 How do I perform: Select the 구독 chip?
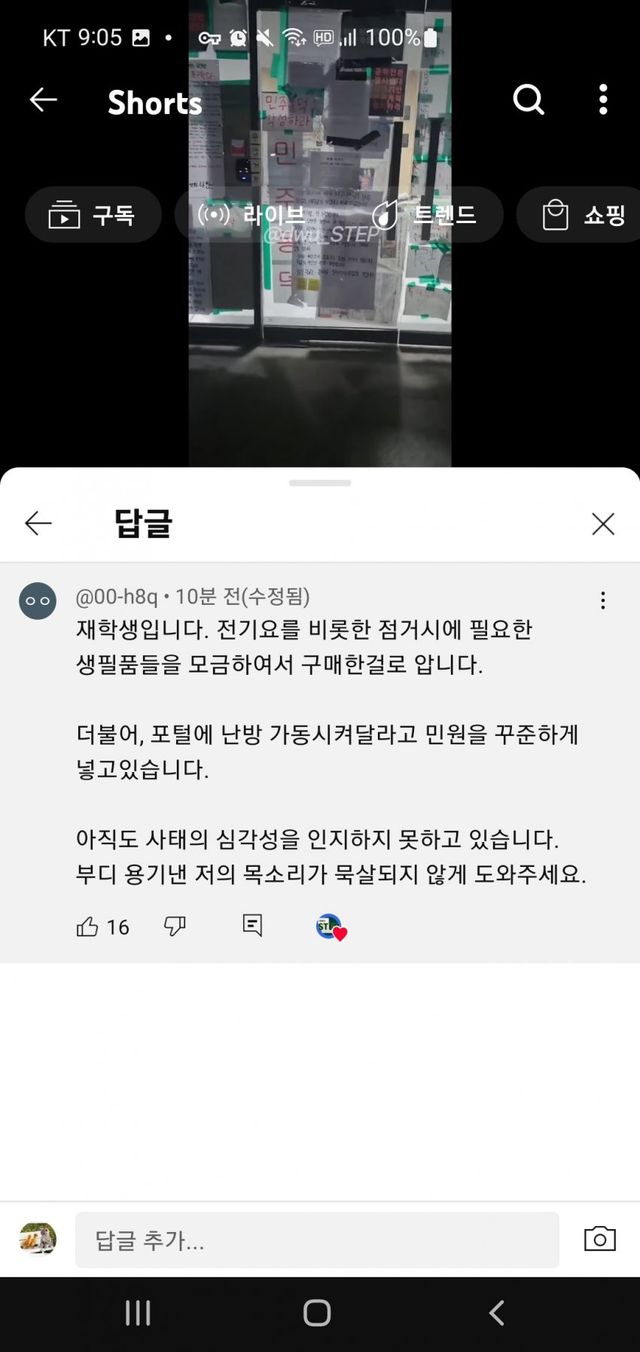[93, 215]
